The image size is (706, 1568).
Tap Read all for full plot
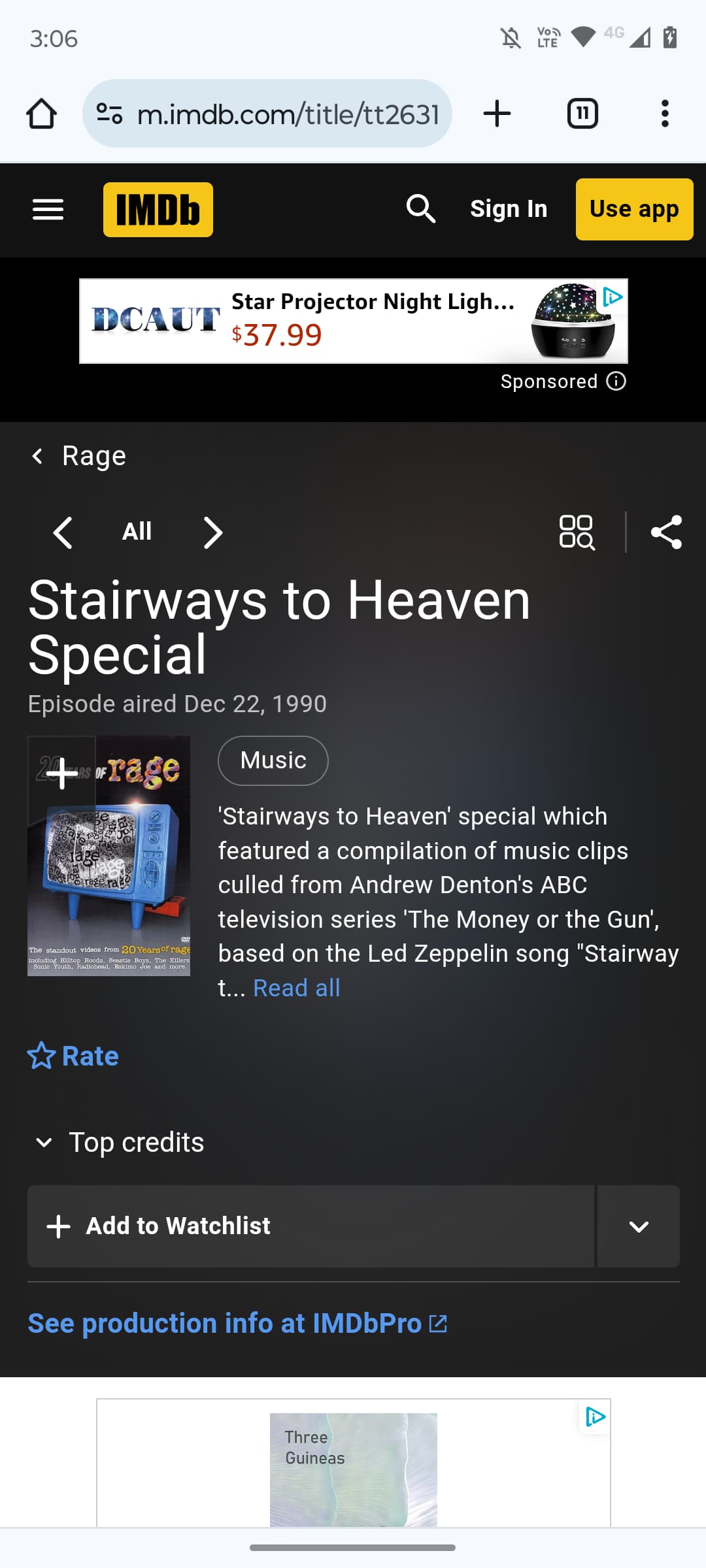pyautogui.click(x=297, y=988)
